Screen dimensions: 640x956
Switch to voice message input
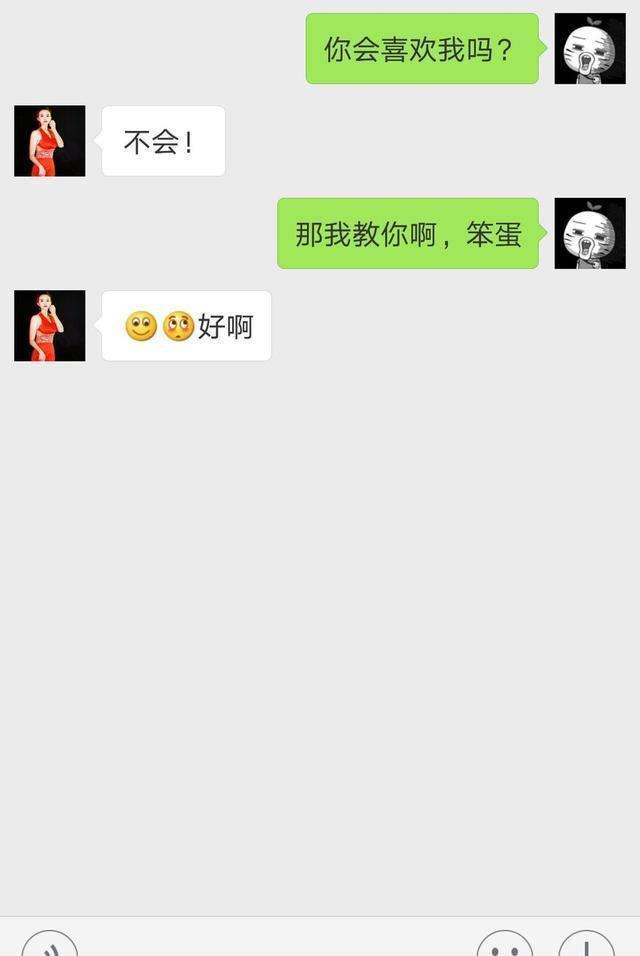click(49, 946)
